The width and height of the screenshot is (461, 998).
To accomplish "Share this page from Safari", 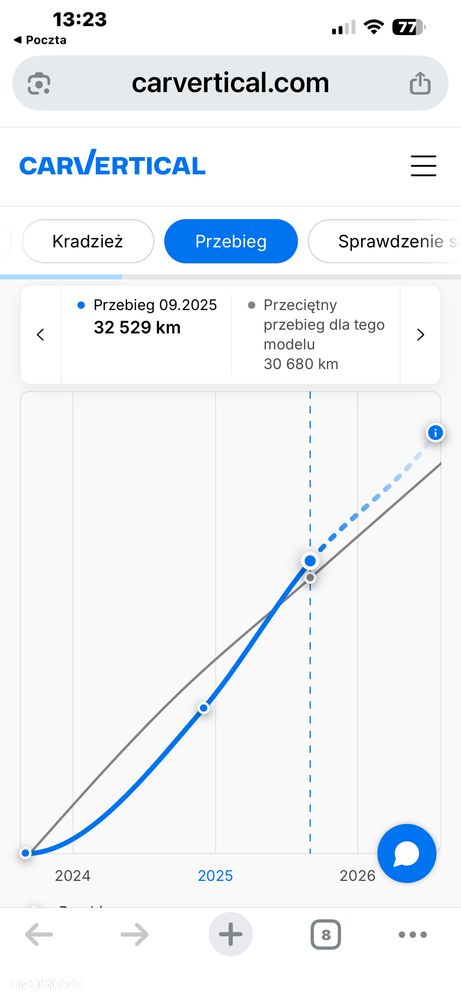I will (420, 83).
